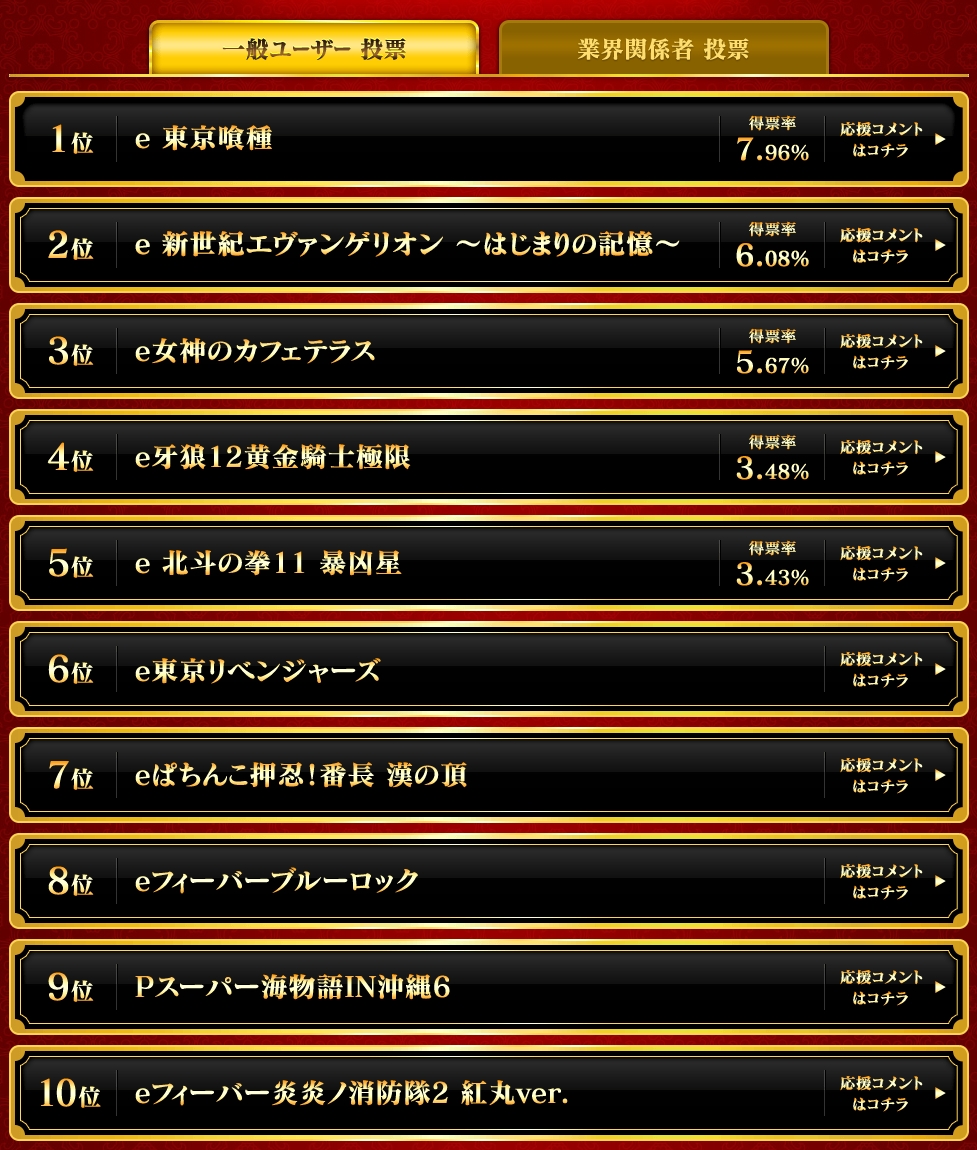Click the 1位 rank label
Image resolution: width=977 pixels, height=1150 pixels.
coord(68,141)
